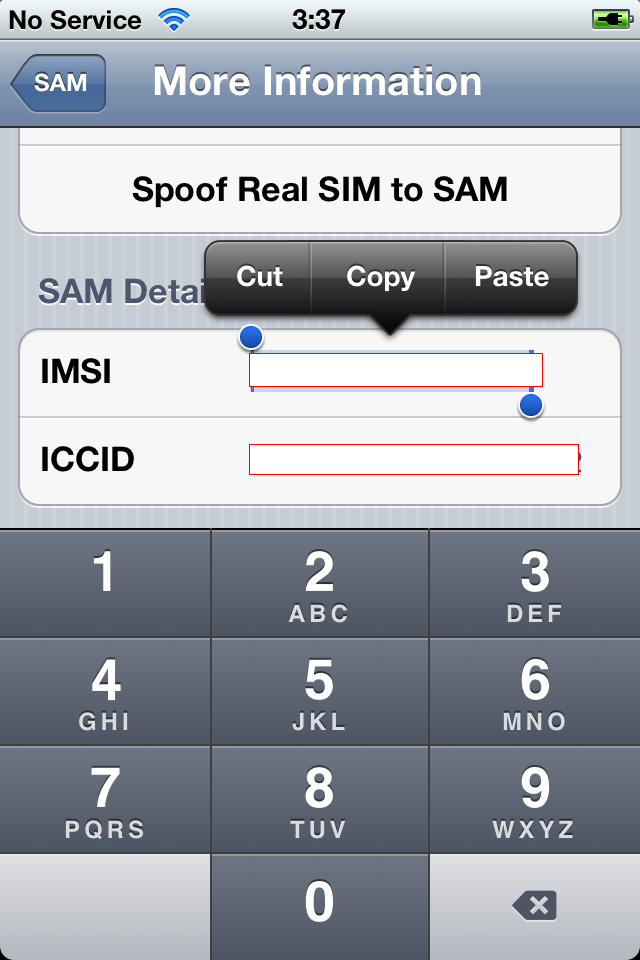Tap the ICCID text field
The image size is (640, 960).
pos(413,460)
